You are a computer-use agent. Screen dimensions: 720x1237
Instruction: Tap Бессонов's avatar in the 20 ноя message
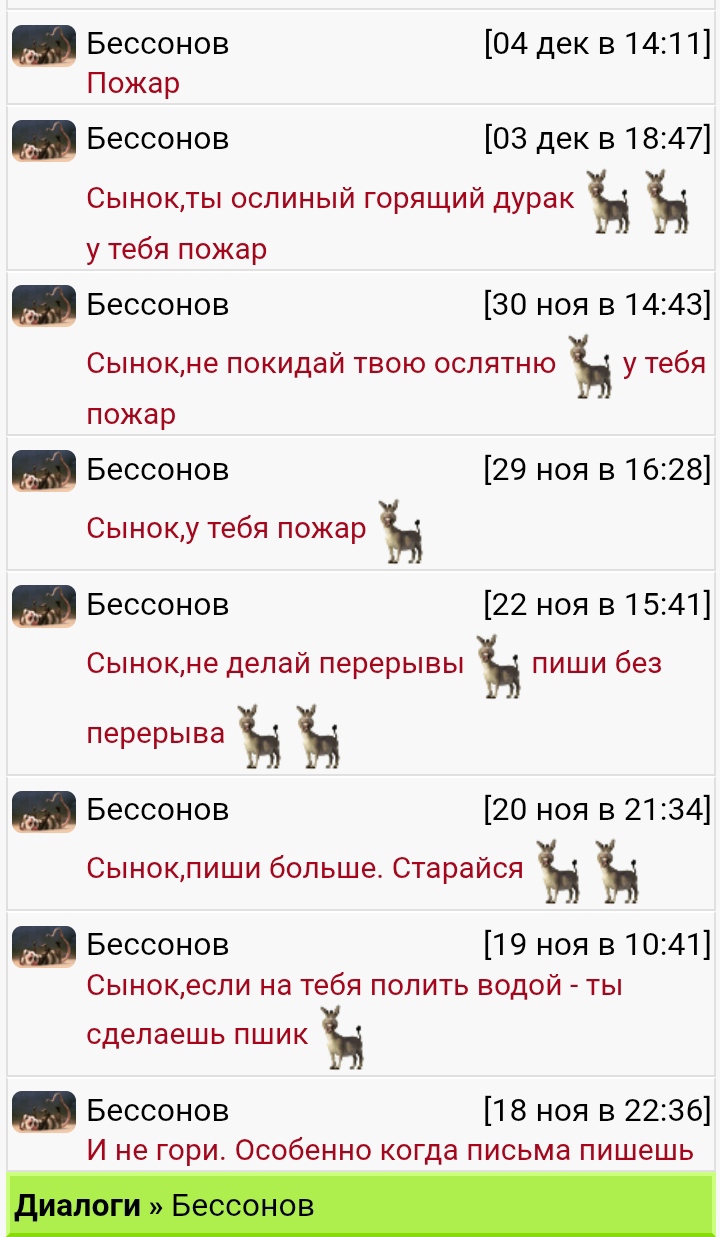[x=44, y=811]
